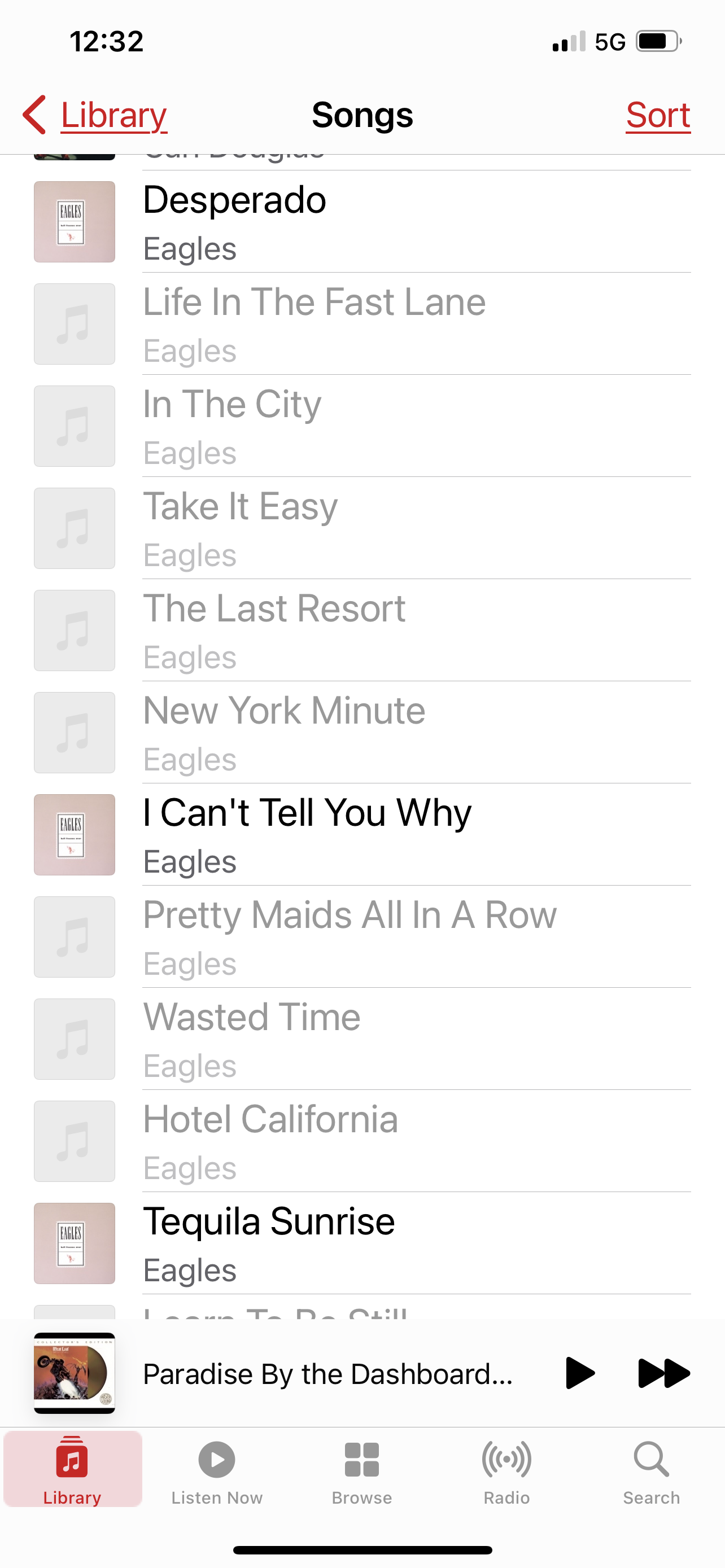Play Tequila Sunrise by Eagles
This screenshot has width=725, height=1568.
[x=362, y=1245]
